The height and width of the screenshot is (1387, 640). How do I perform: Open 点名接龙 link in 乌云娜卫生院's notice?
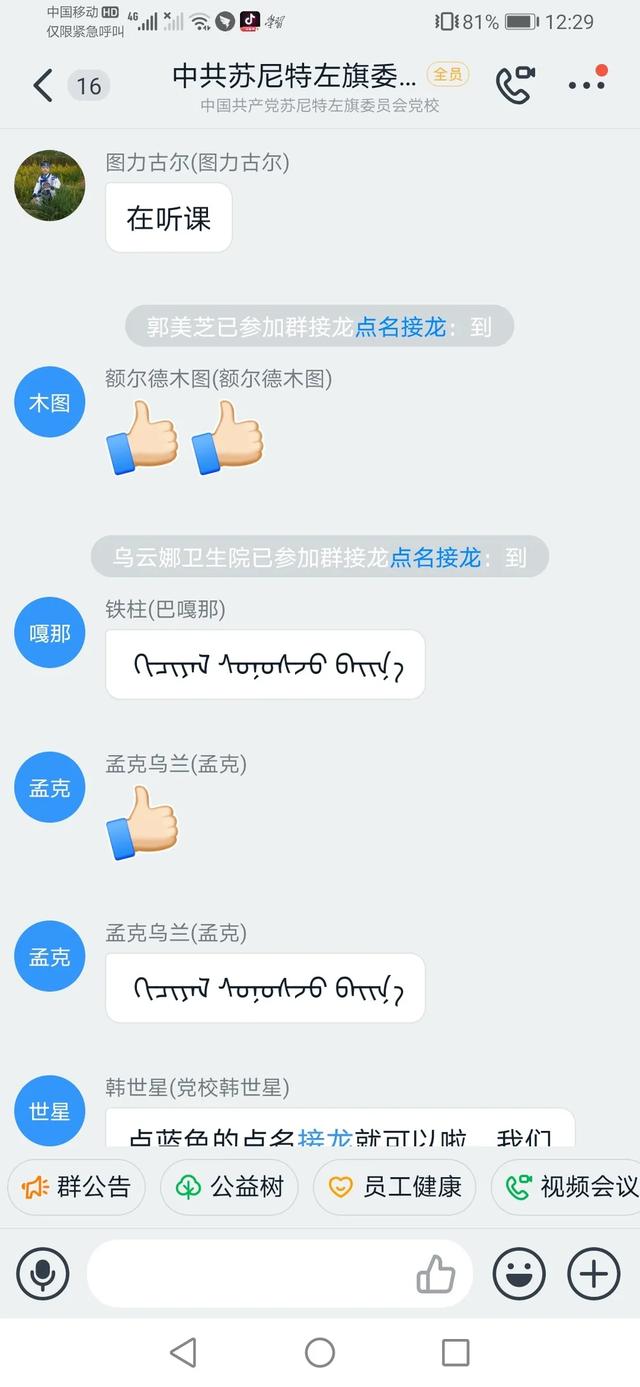point(435,557)
